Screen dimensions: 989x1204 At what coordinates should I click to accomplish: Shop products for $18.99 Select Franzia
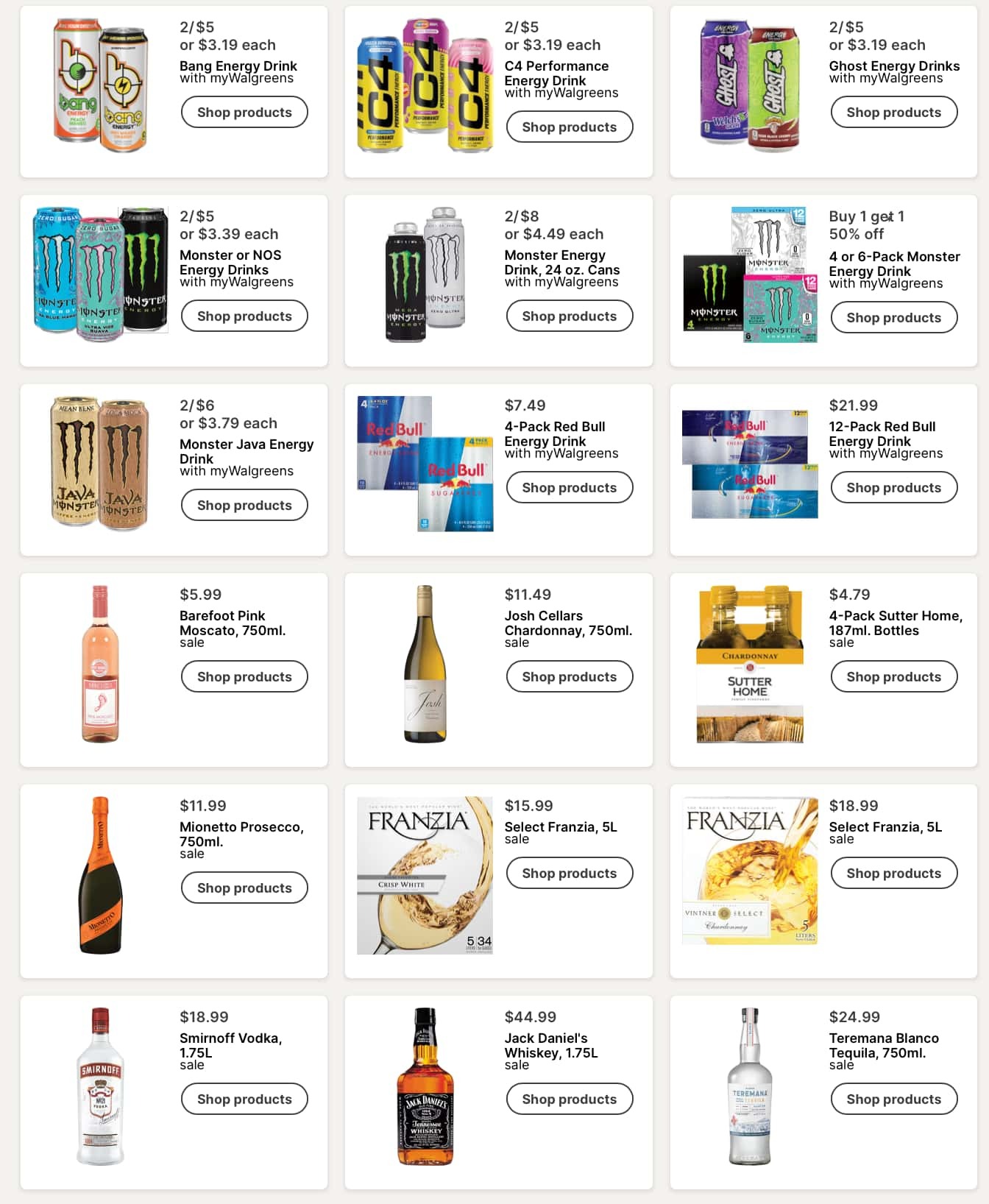pyautogui.click(x=893, y=874)
